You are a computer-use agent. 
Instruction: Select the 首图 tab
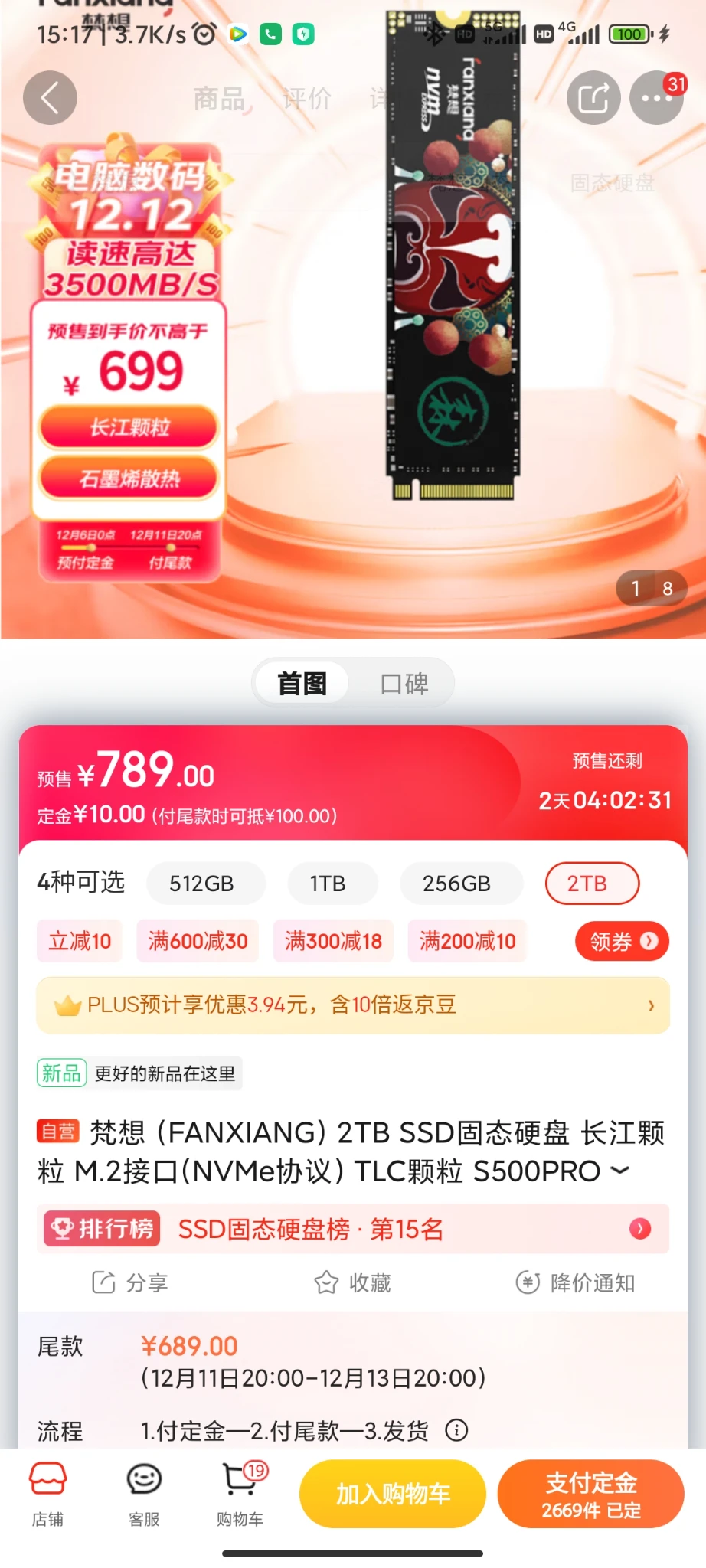click(302, 683)
